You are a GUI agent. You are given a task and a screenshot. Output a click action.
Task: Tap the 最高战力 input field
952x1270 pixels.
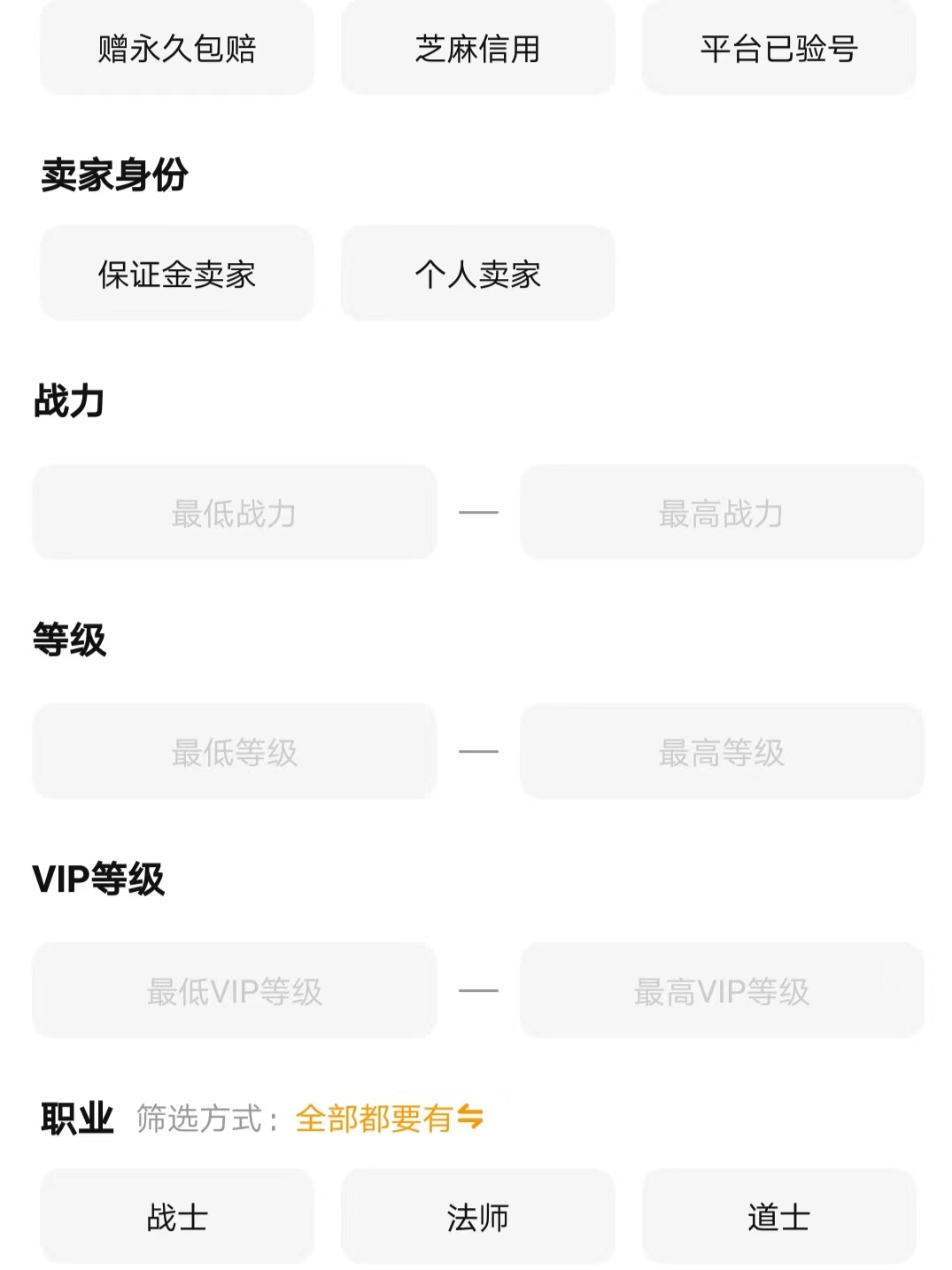click(x=722, y=513)
